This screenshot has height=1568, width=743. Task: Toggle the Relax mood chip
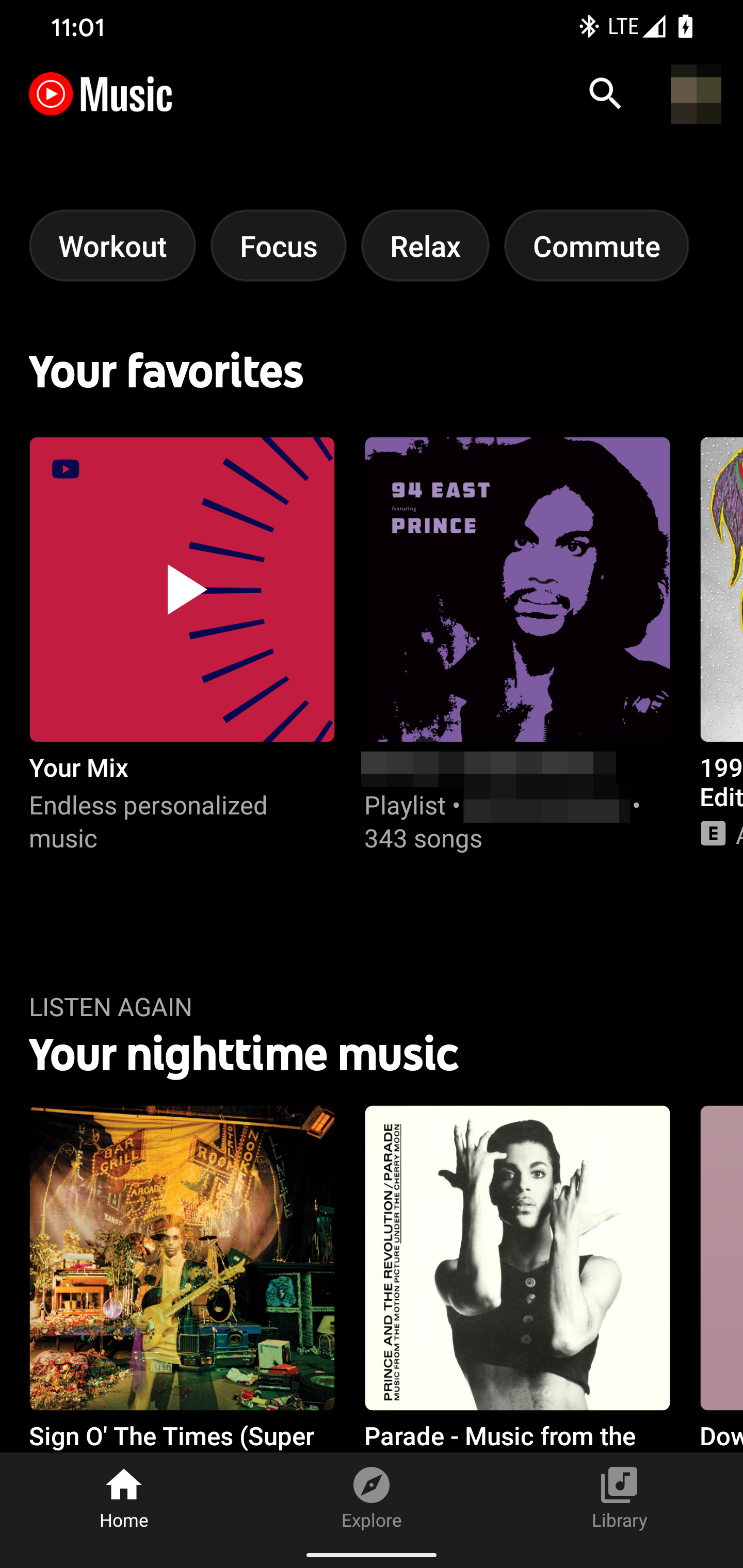425,246
